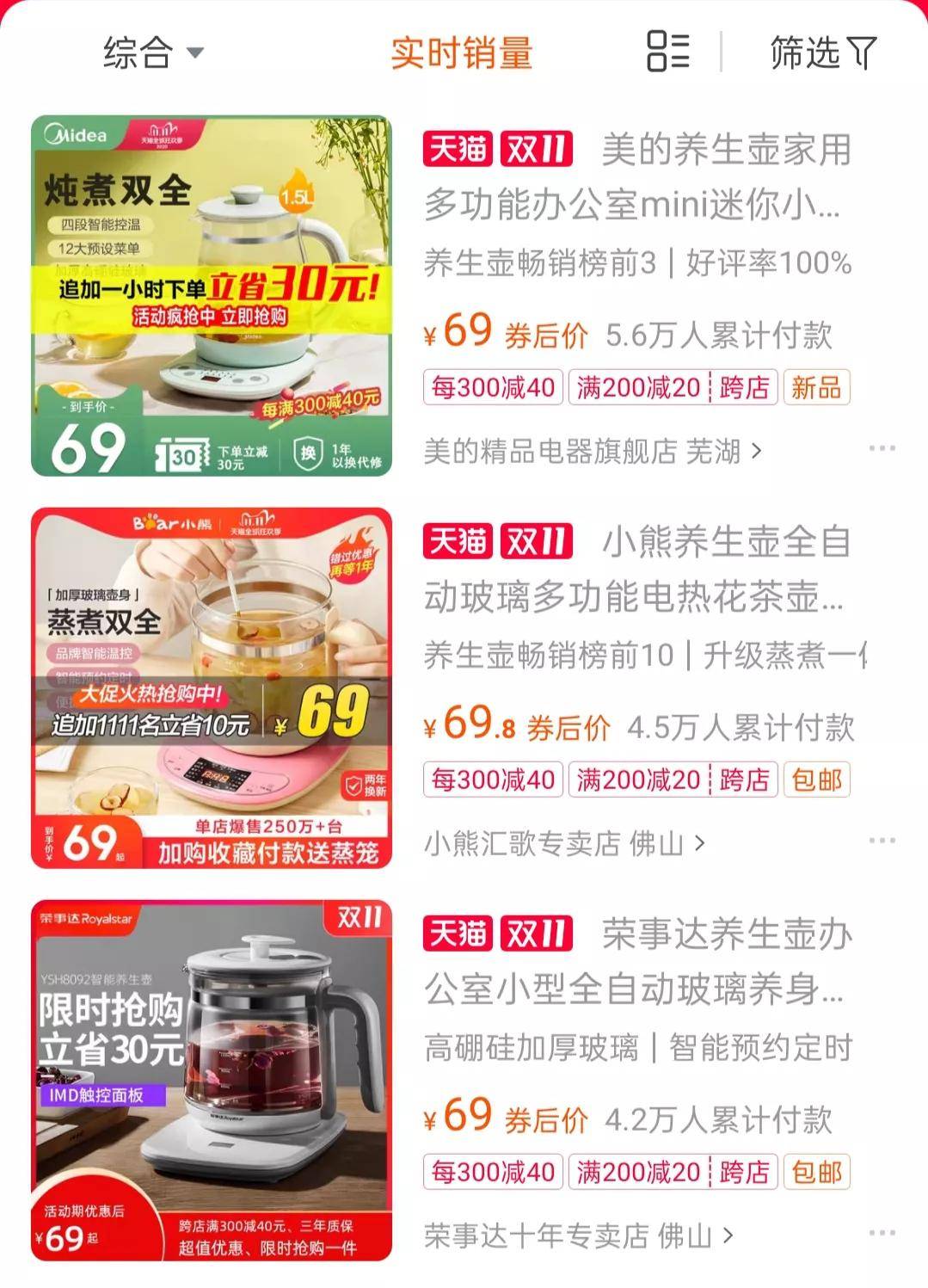Viewport: 928px width, 1288px height.
Task: Expand the 综合 sort dropdown
Action: 152,52
